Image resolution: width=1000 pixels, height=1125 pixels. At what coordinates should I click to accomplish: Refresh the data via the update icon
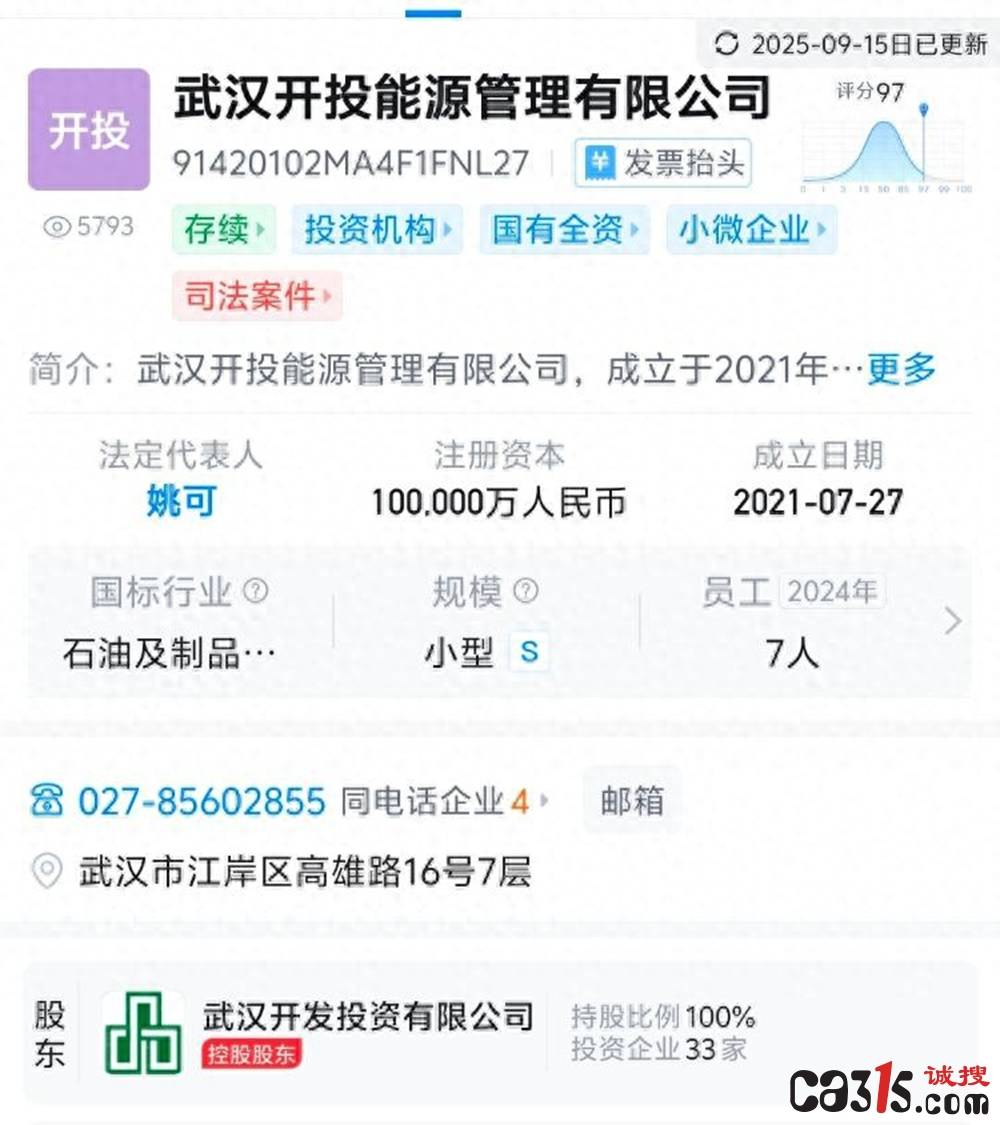(x=727, y=44)
